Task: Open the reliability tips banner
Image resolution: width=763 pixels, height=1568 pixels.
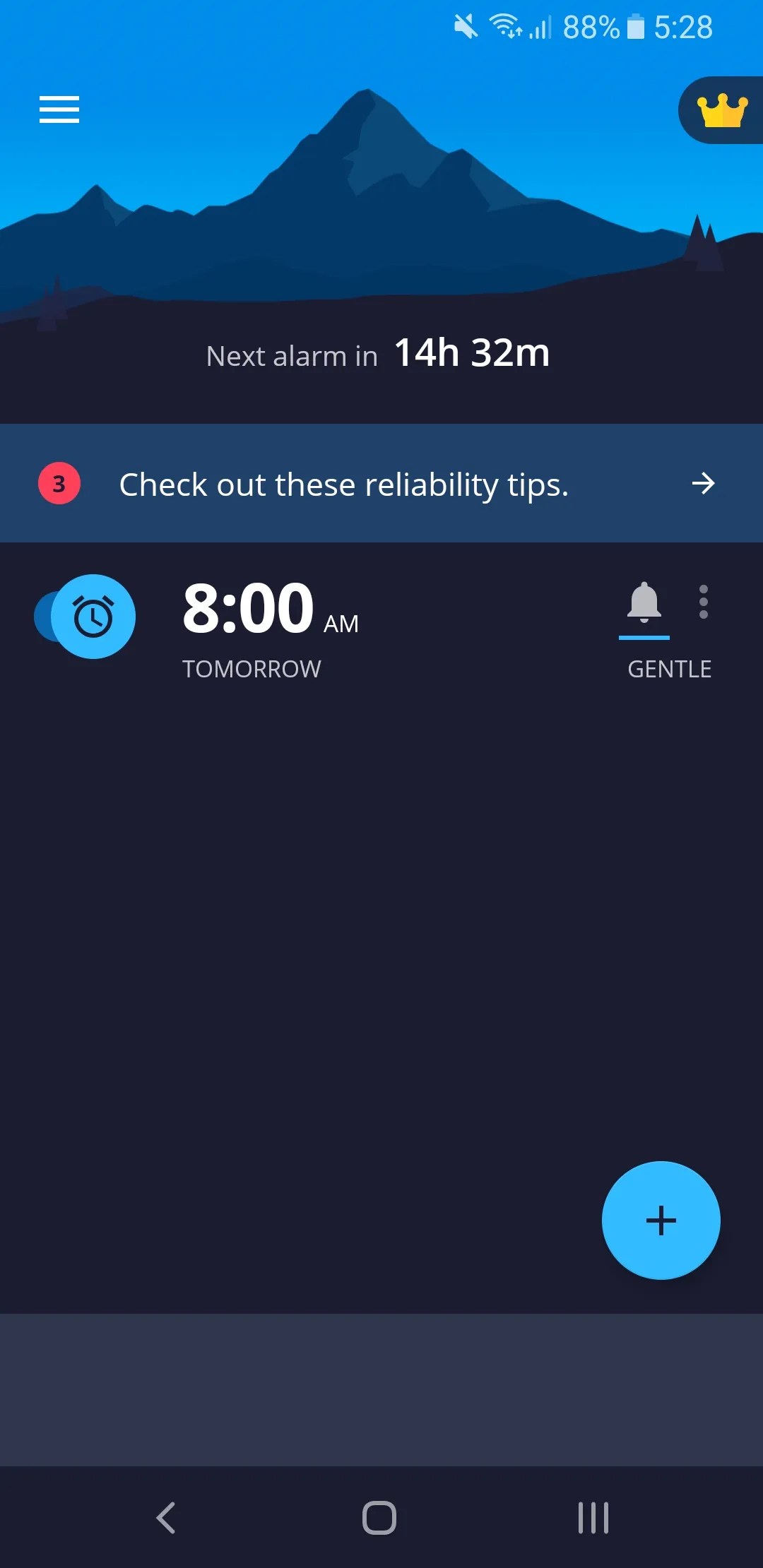Action: (x=381, y=484)
